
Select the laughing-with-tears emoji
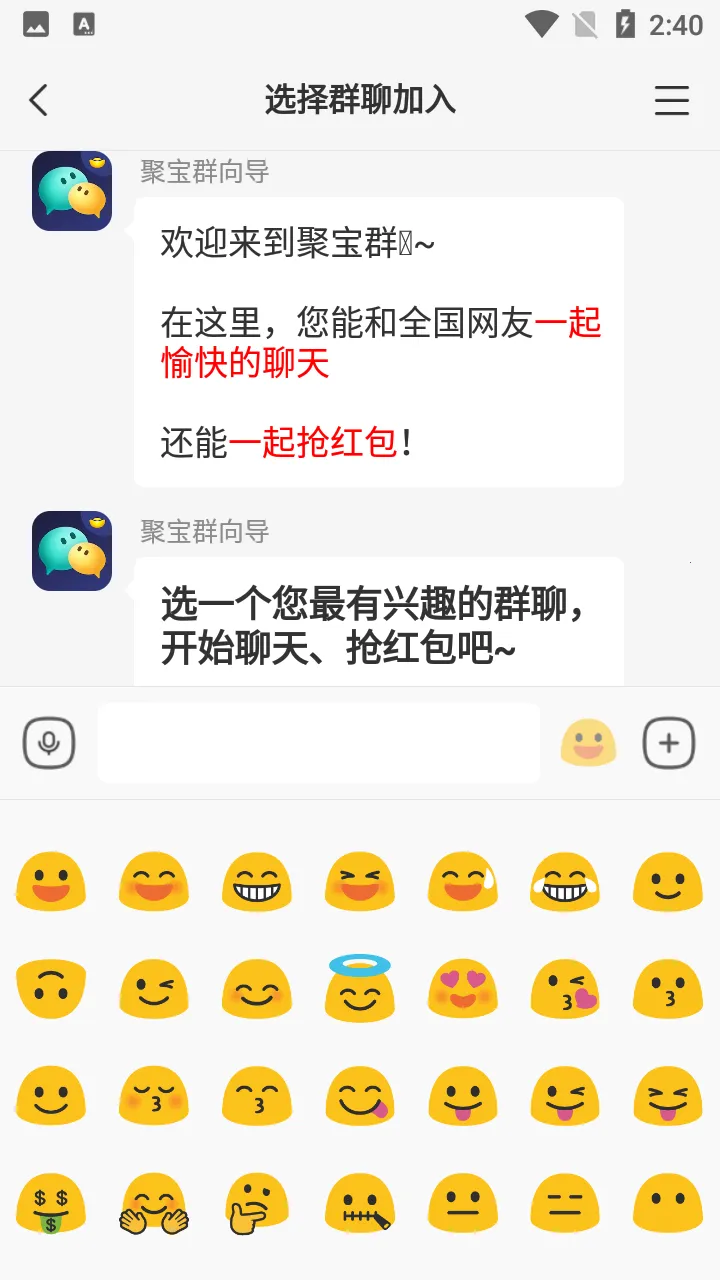pos(566,883)
